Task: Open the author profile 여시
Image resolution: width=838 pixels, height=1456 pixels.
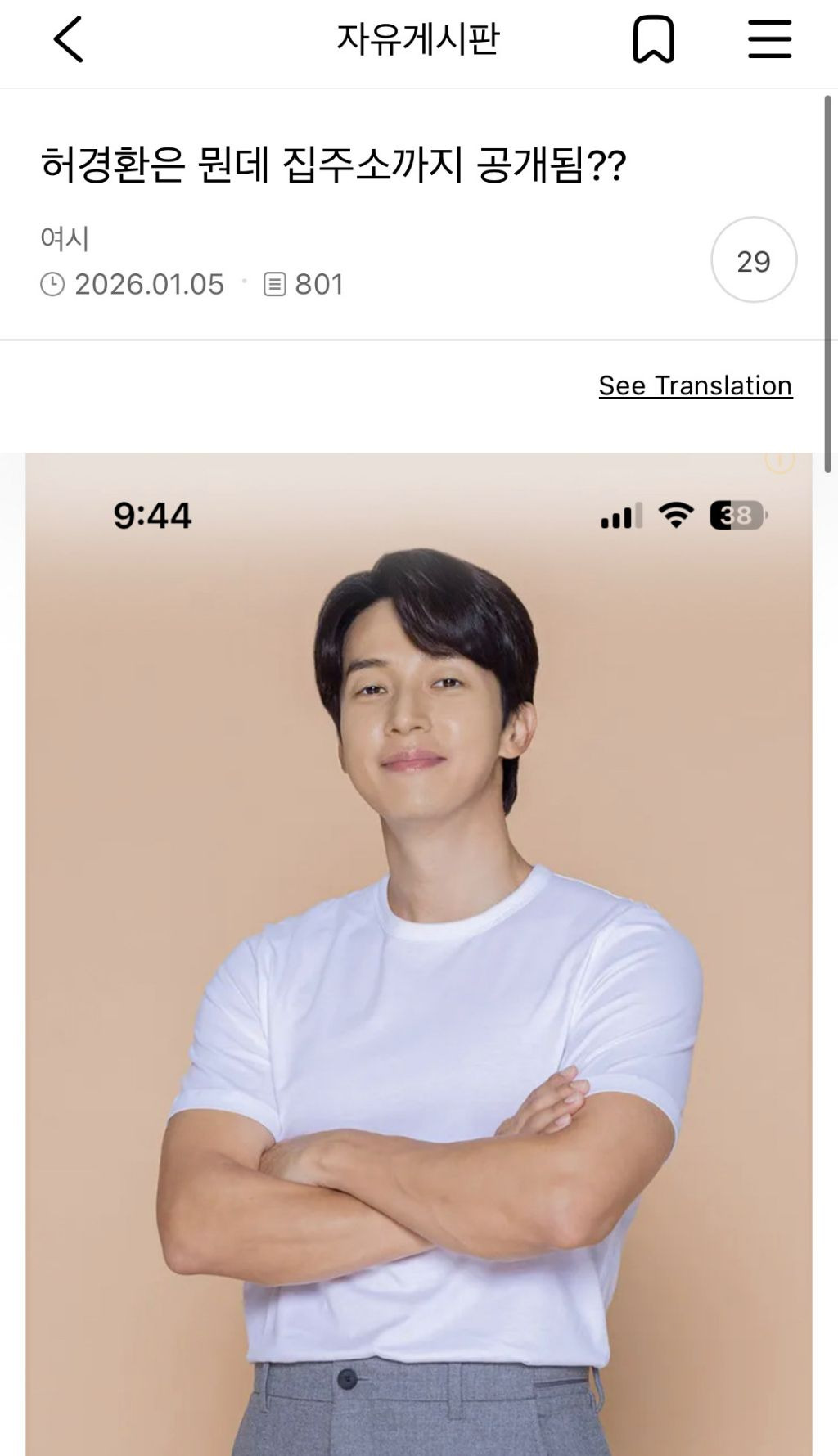Action: pyautogui.click(x=65, y=238)
